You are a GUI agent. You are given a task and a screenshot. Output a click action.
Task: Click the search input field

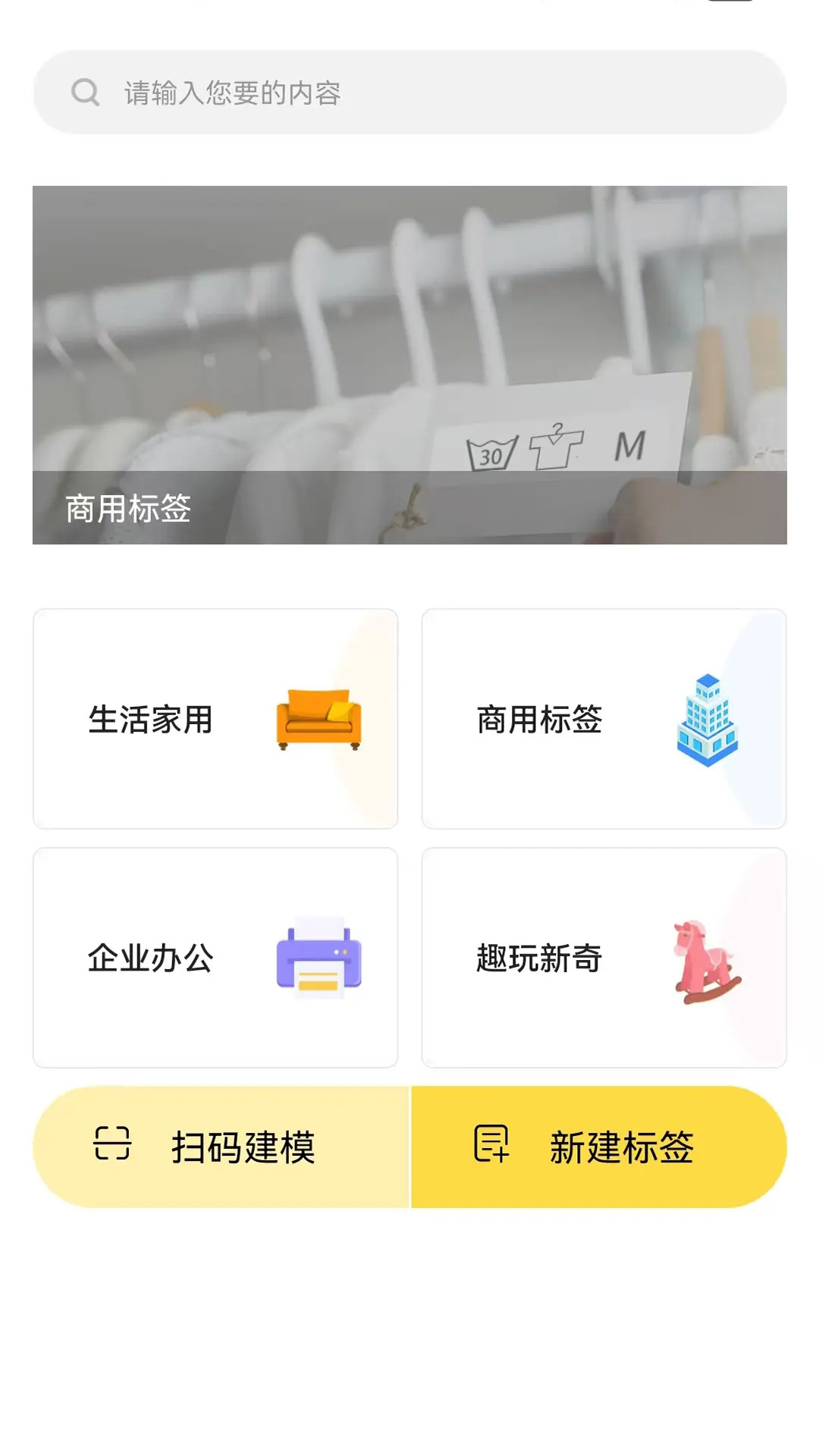click(409, 92)
